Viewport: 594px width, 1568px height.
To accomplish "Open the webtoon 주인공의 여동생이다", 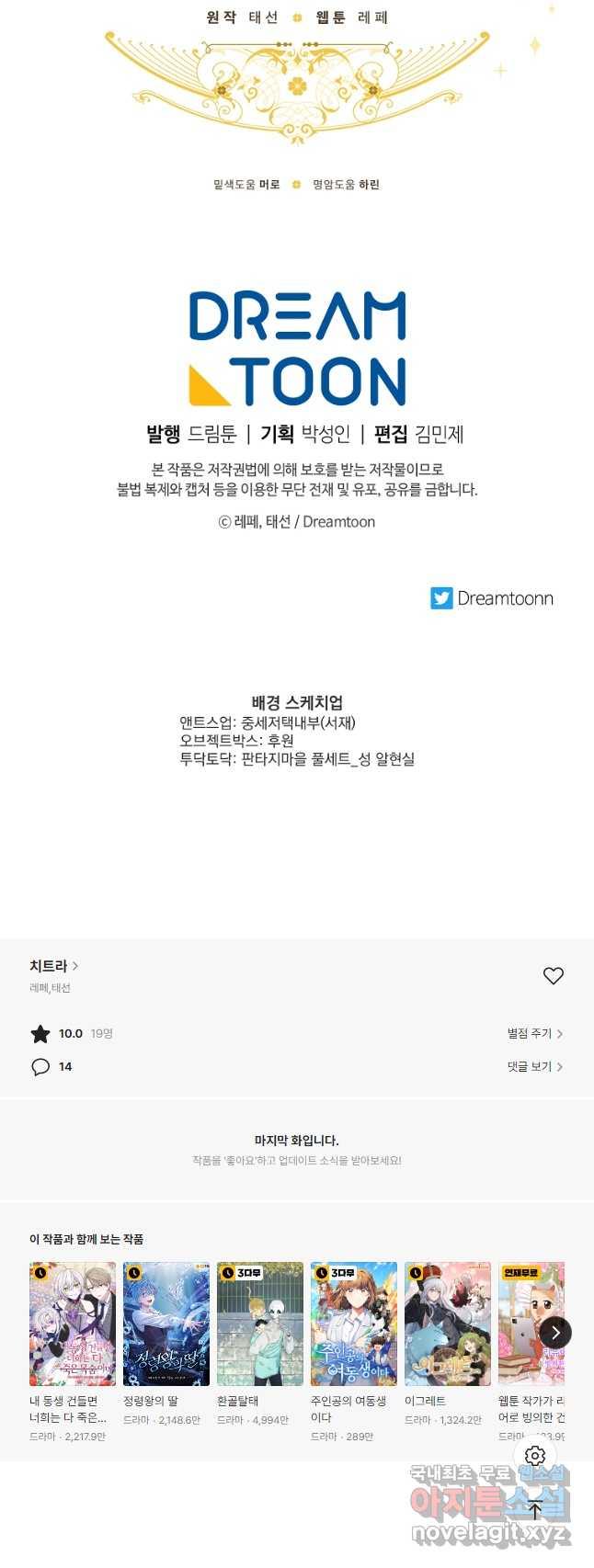I will 354,1324.
